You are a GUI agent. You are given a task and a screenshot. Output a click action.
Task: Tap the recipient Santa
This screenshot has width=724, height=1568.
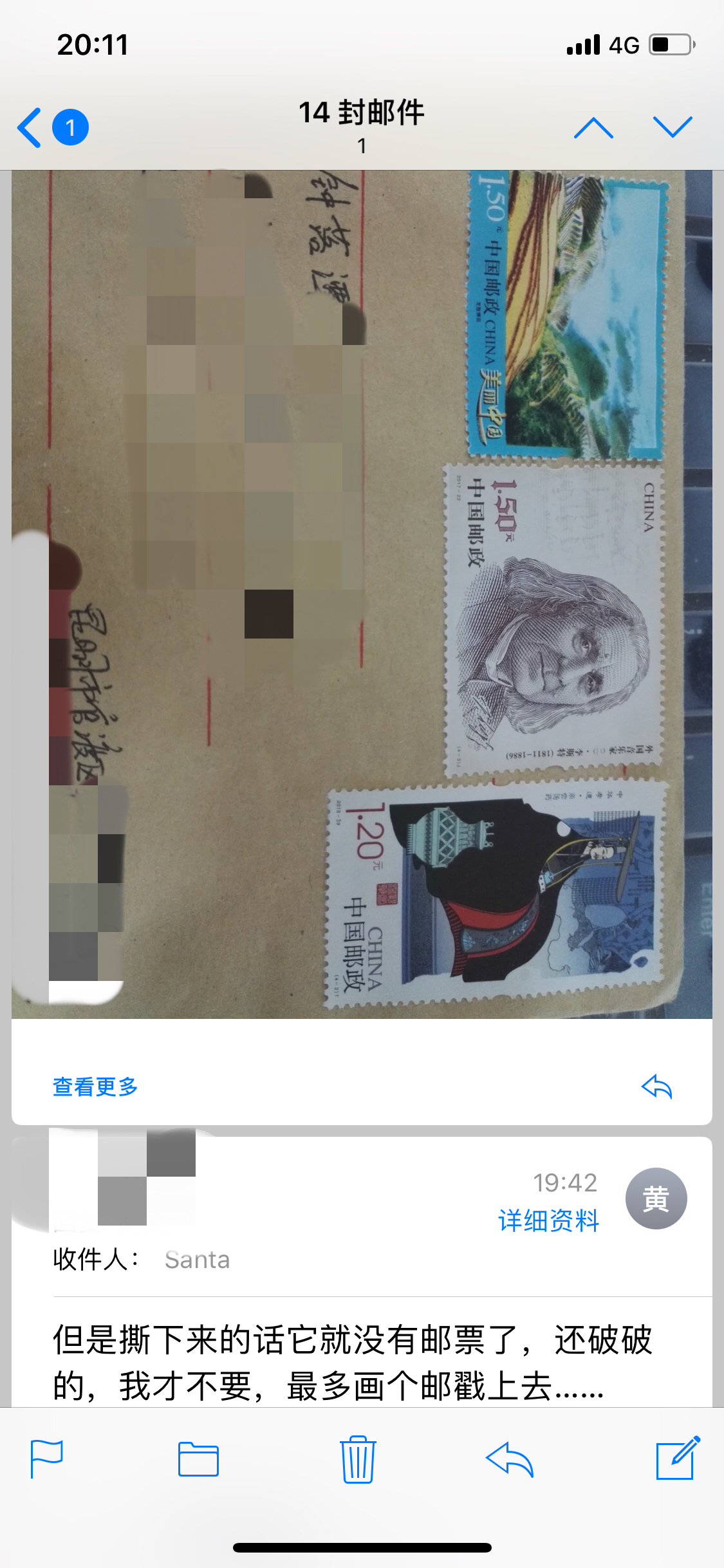pos(197,1260)
